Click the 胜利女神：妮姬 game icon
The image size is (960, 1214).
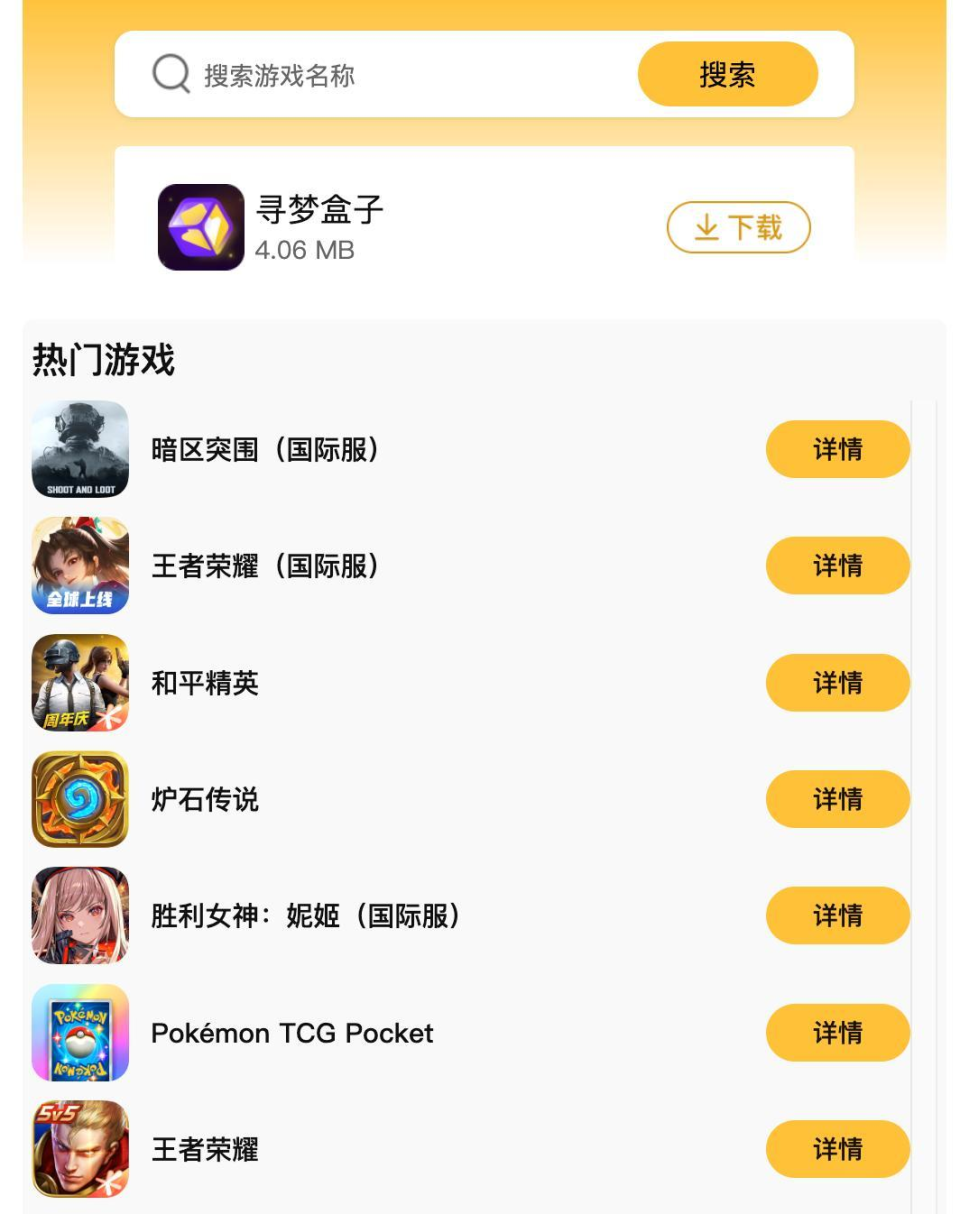click(x=80, y=916)
